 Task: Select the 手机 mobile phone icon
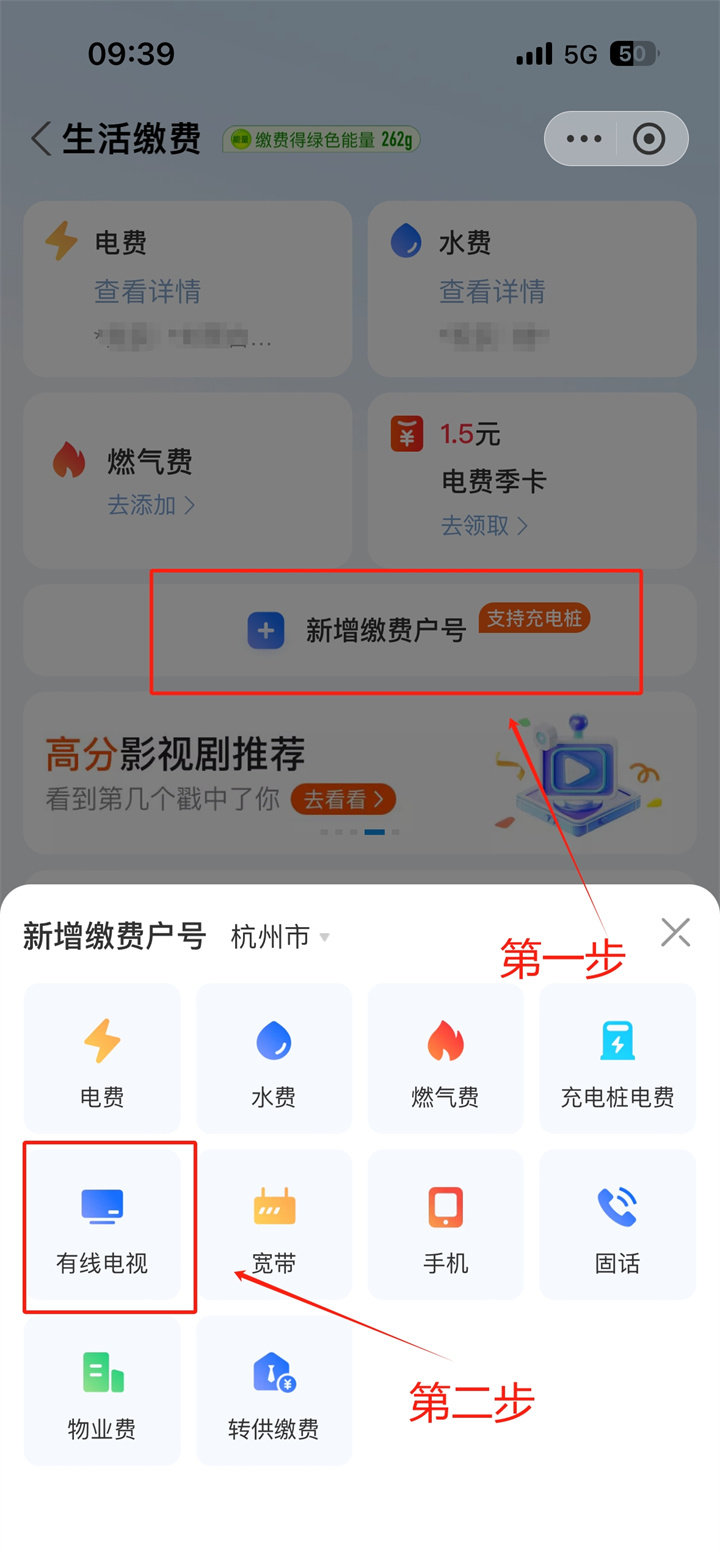click(x=445, y=1224)
